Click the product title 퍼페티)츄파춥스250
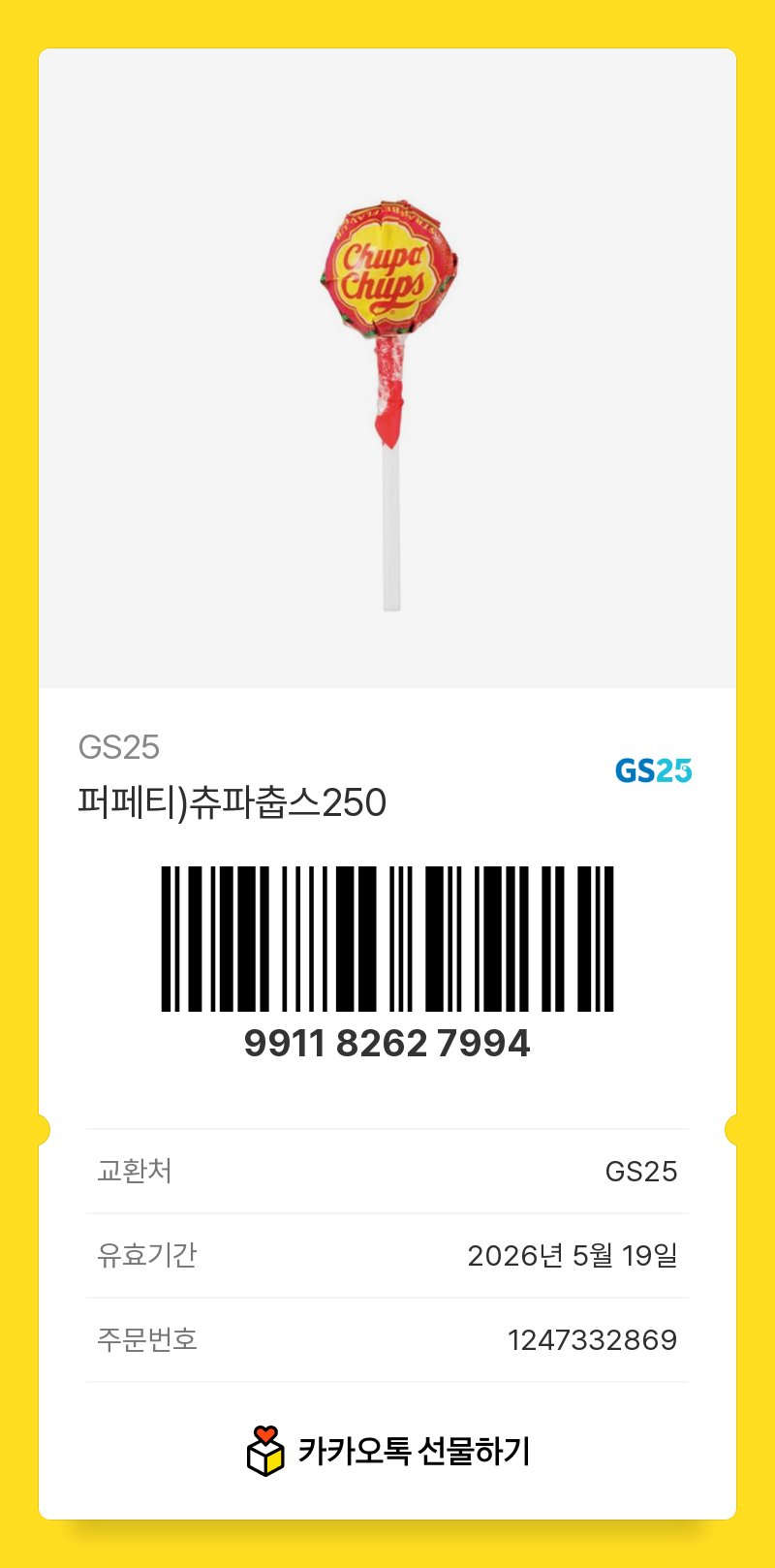Image resolution: width=775 pixels, height=1568 pixels. point(231,803)
